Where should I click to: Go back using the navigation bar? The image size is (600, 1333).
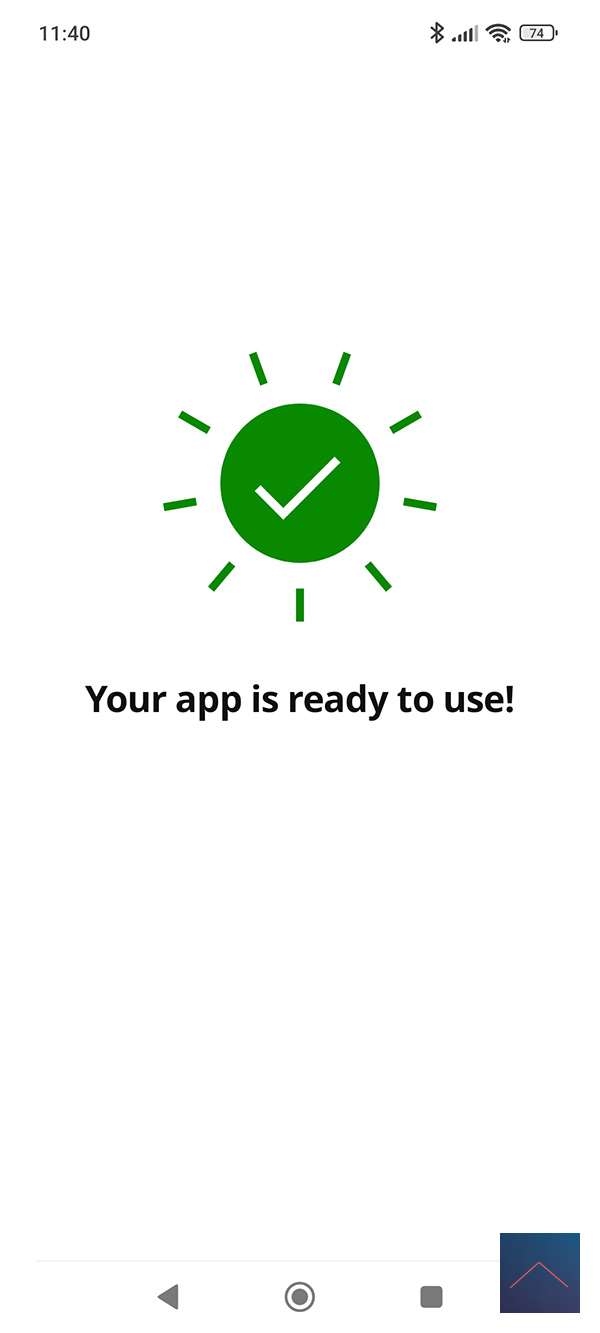point(168,1297)
